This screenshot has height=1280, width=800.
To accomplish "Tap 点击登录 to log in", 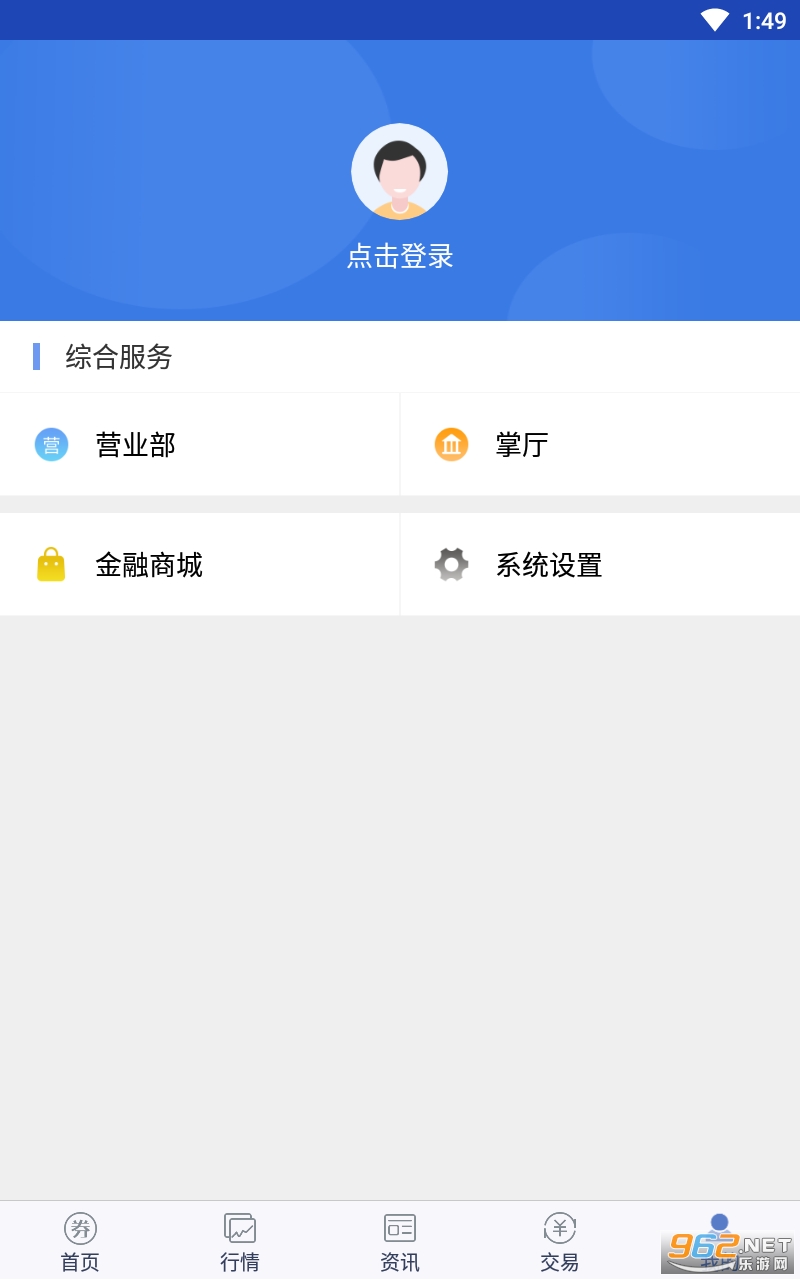I will (x=400, y=256).
